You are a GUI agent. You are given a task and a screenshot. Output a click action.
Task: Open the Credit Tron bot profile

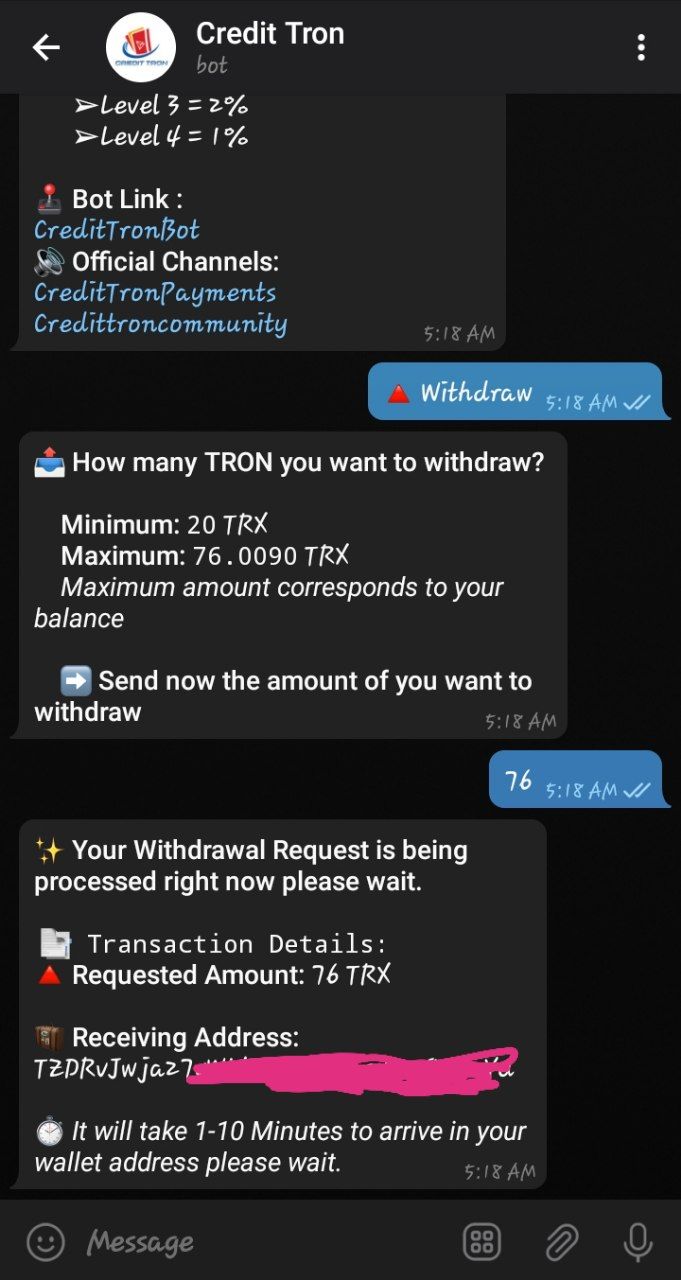[x=270, y=47]
